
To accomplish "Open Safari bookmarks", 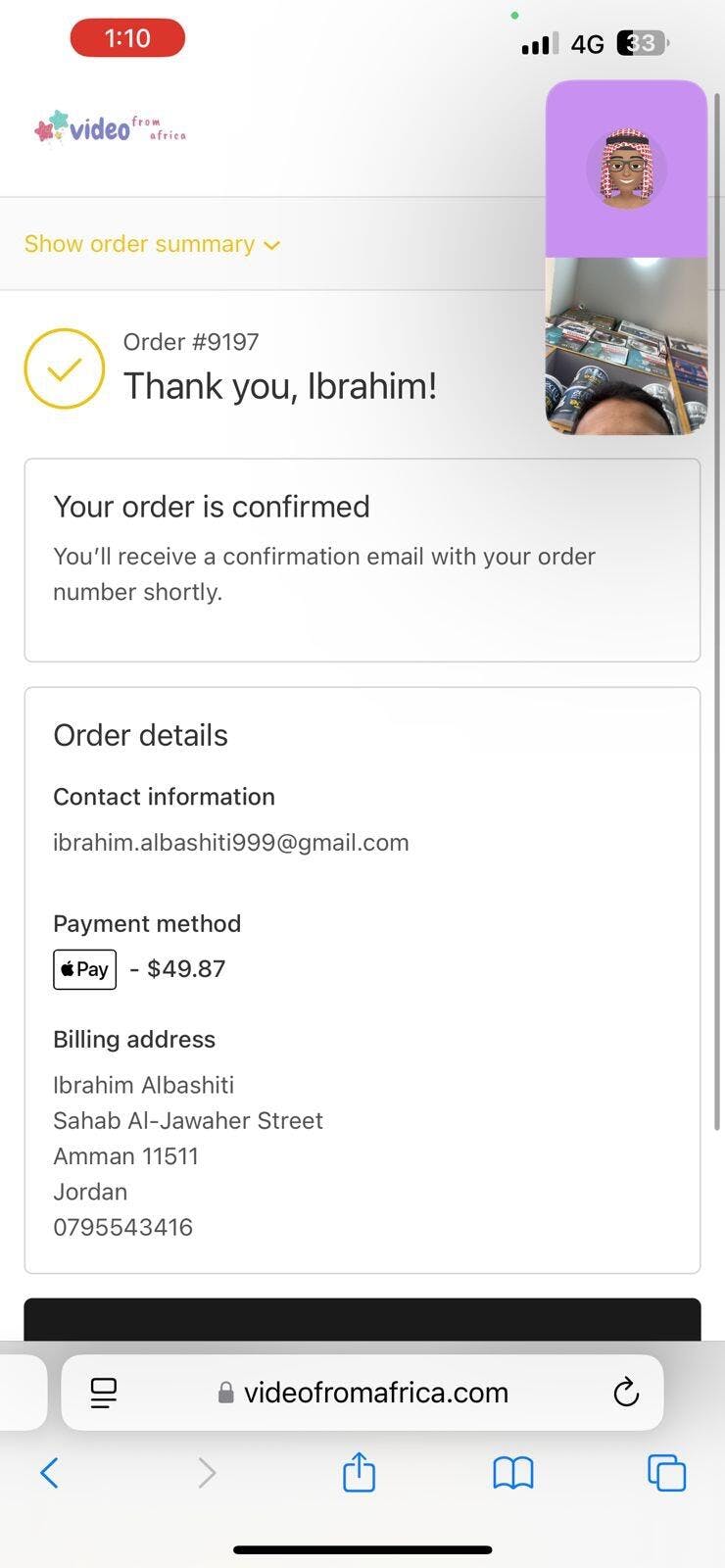I will click(x=512, y=1472).
